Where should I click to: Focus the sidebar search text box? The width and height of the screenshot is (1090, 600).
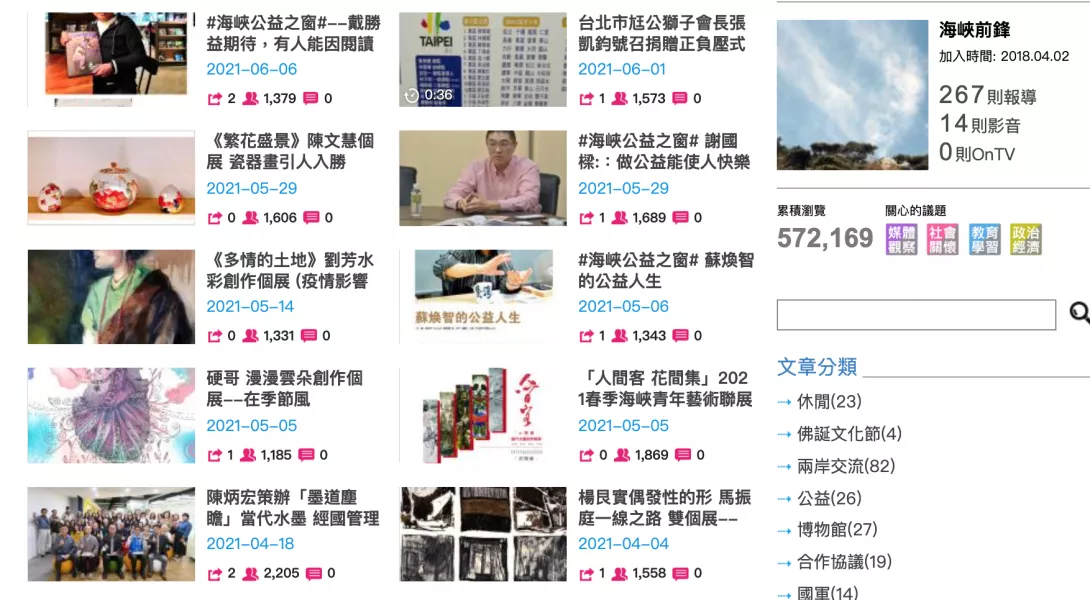(916, 315)
